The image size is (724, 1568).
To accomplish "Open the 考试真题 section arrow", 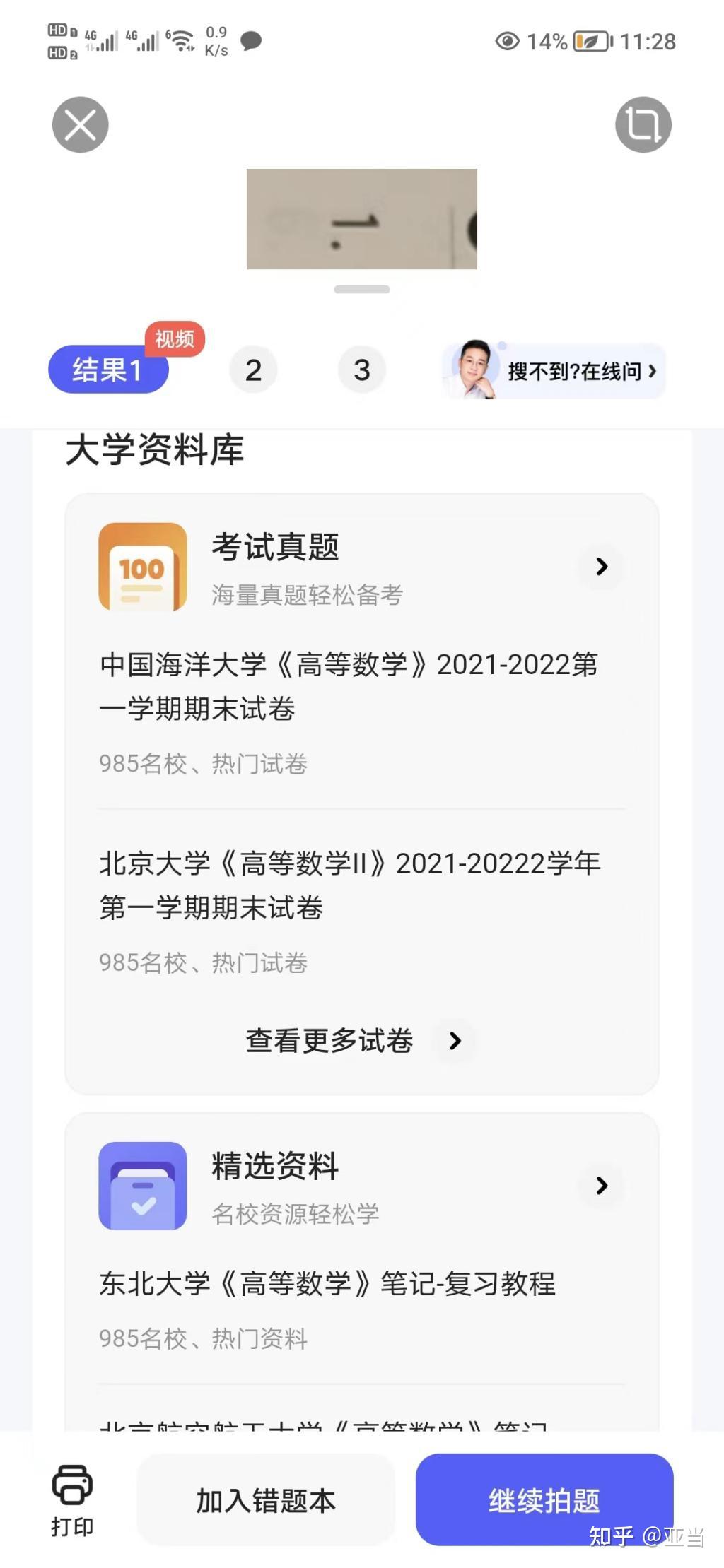I will pyautogui.click(x=602, y=567).
